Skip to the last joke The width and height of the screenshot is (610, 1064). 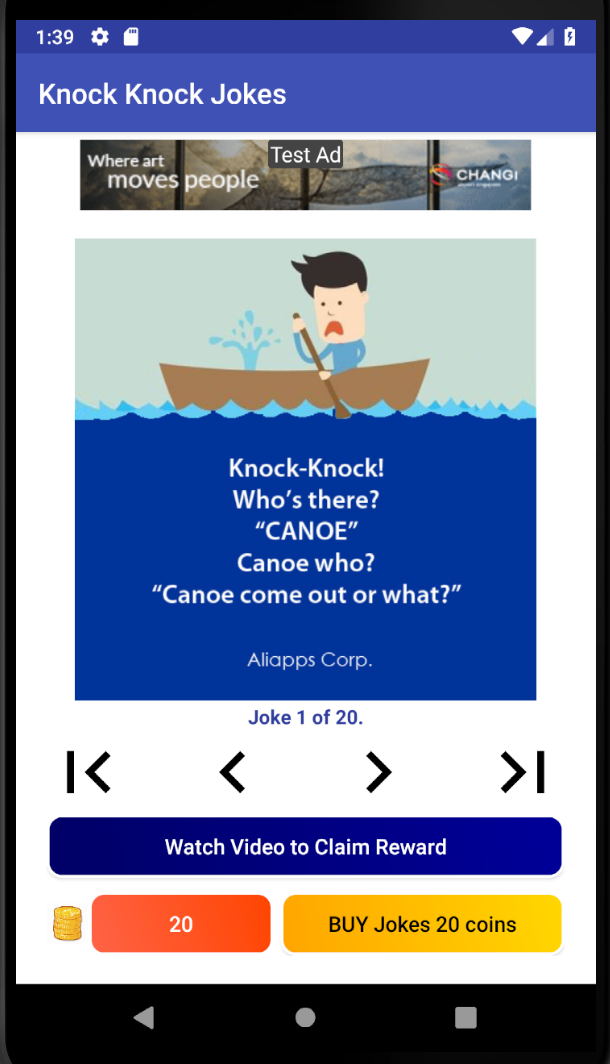522,772
